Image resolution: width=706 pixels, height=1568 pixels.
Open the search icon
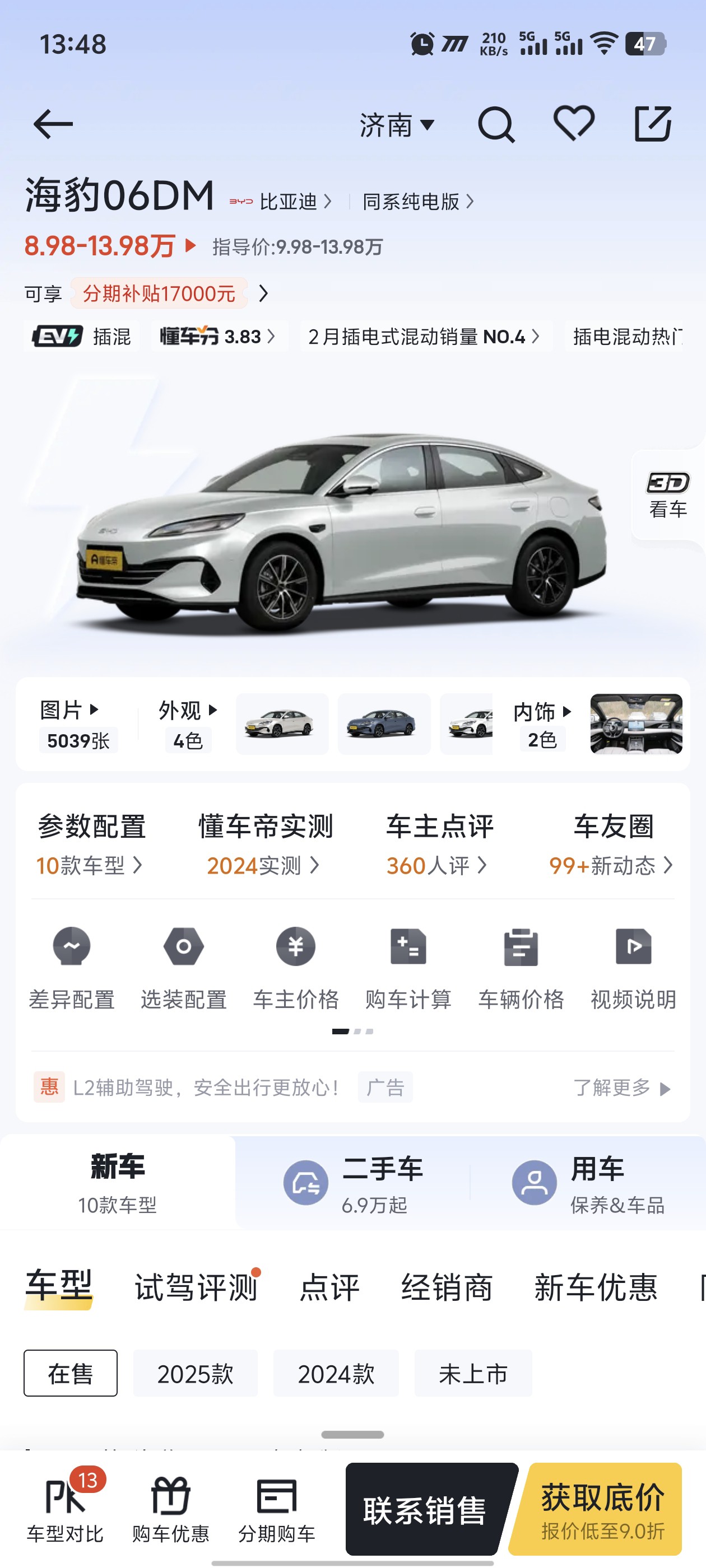pos(496,125)
